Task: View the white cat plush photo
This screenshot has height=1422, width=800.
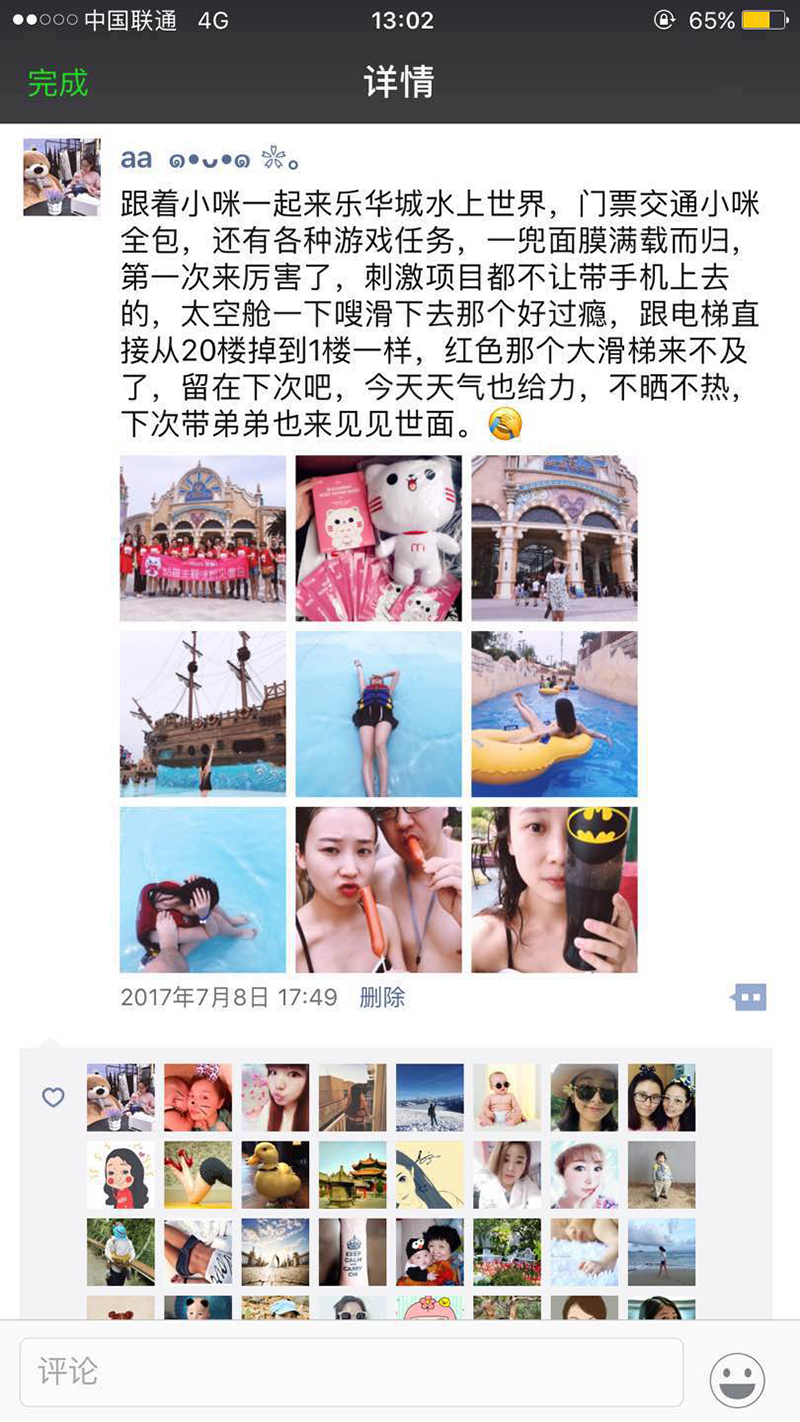Action: [x=378, y=538]
